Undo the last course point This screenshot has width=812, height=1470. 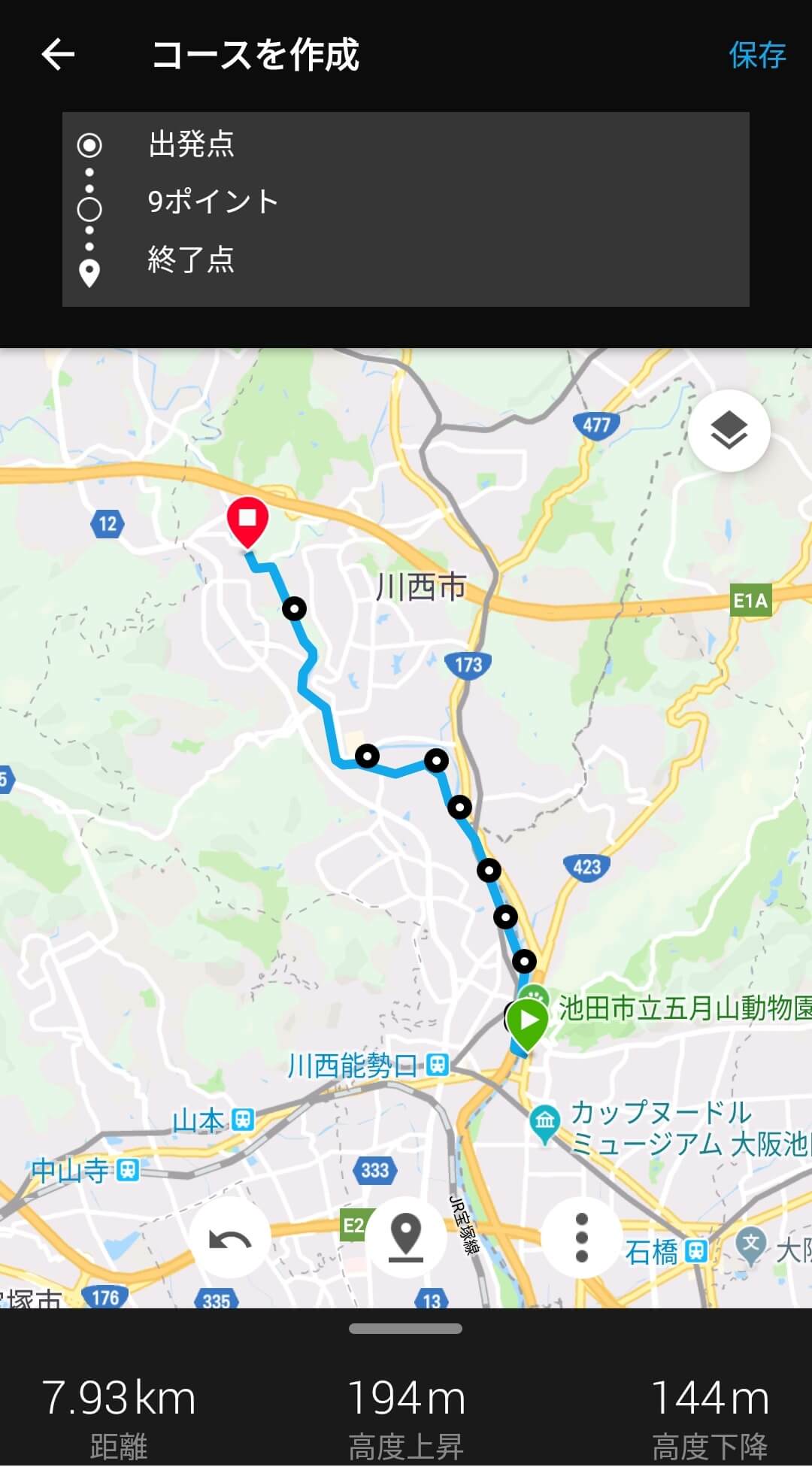point(229,1238)
